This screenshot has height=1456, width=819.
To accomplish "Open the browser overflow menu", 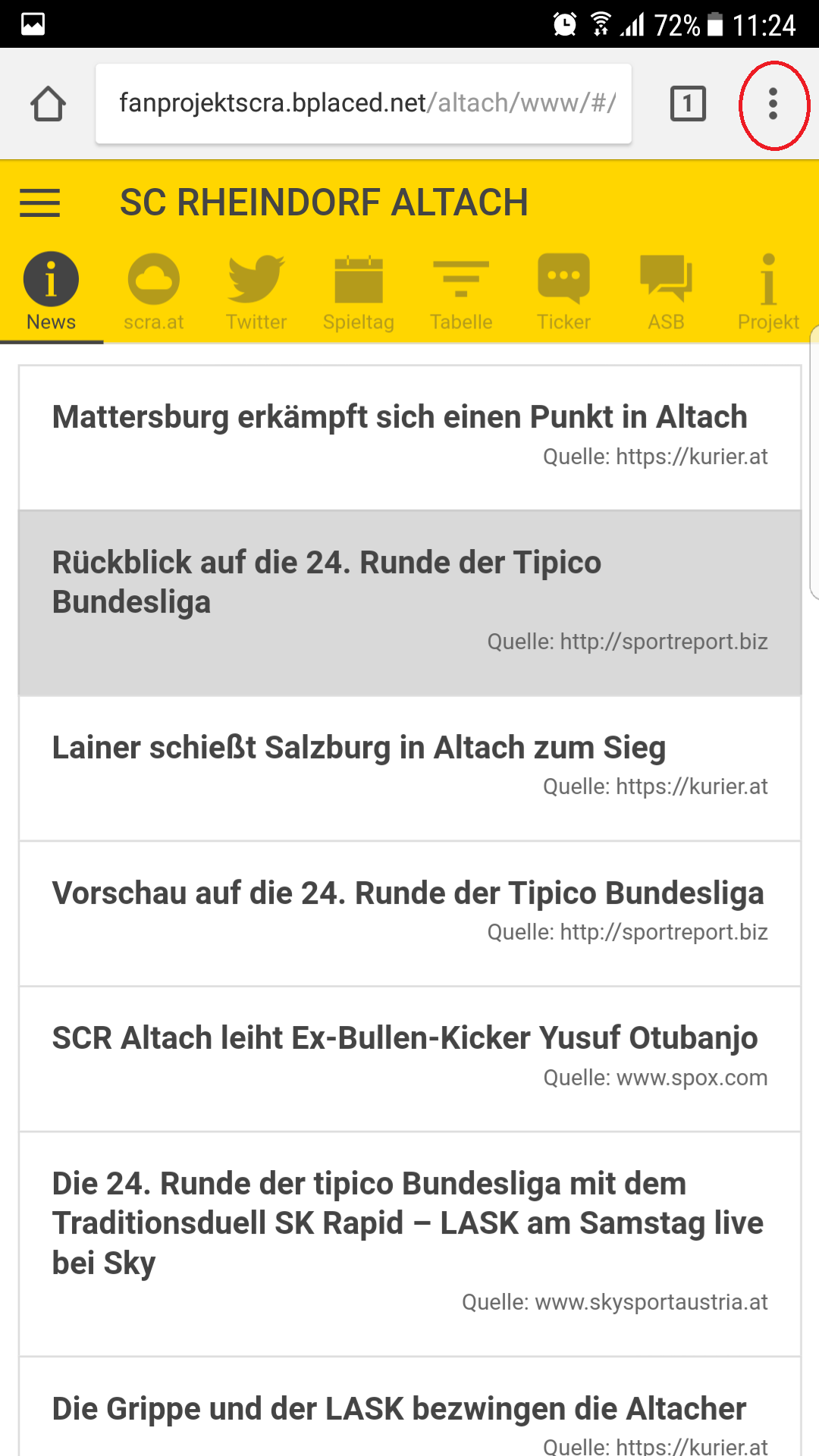I will 773,104.
